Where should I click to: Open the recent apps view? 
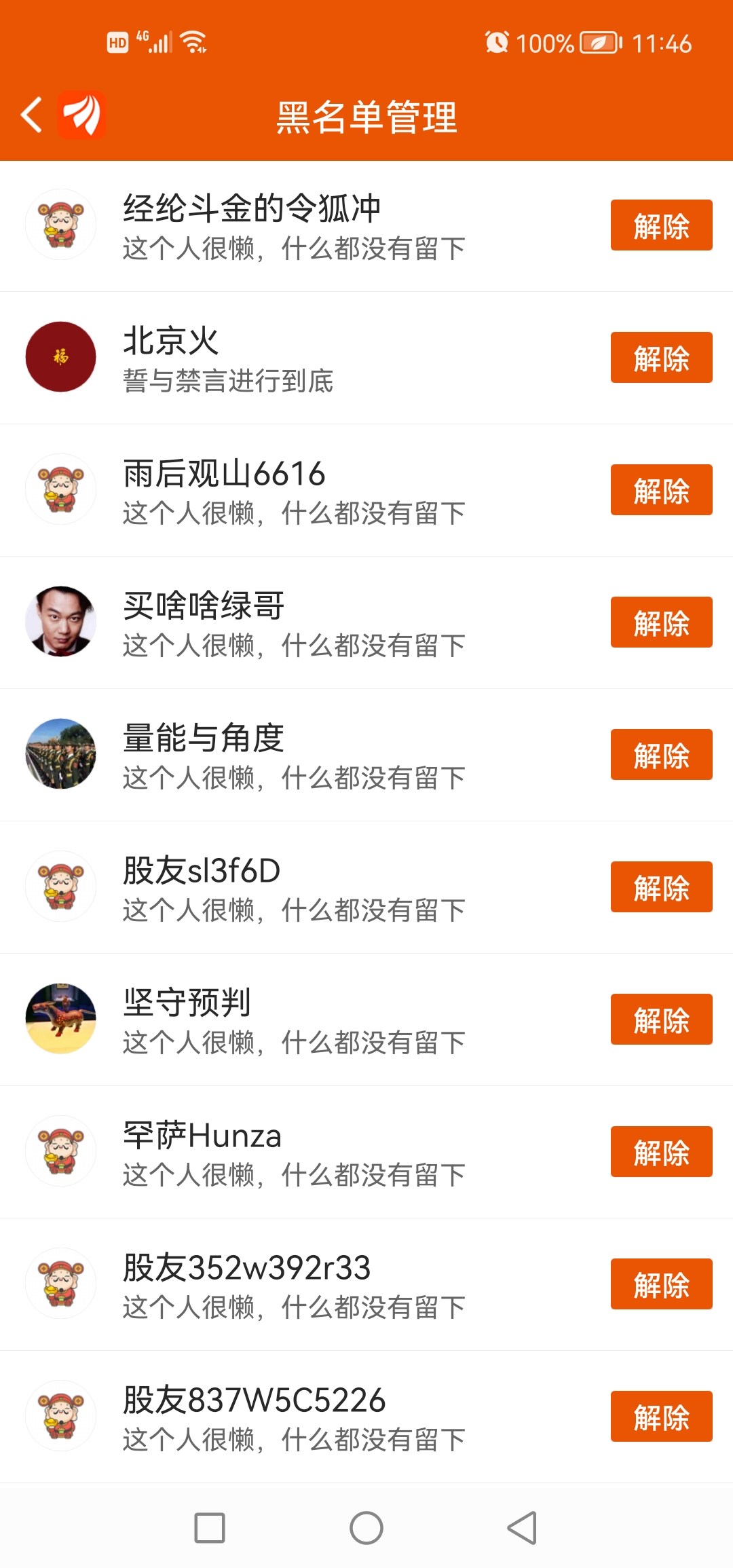[210, 1528]
